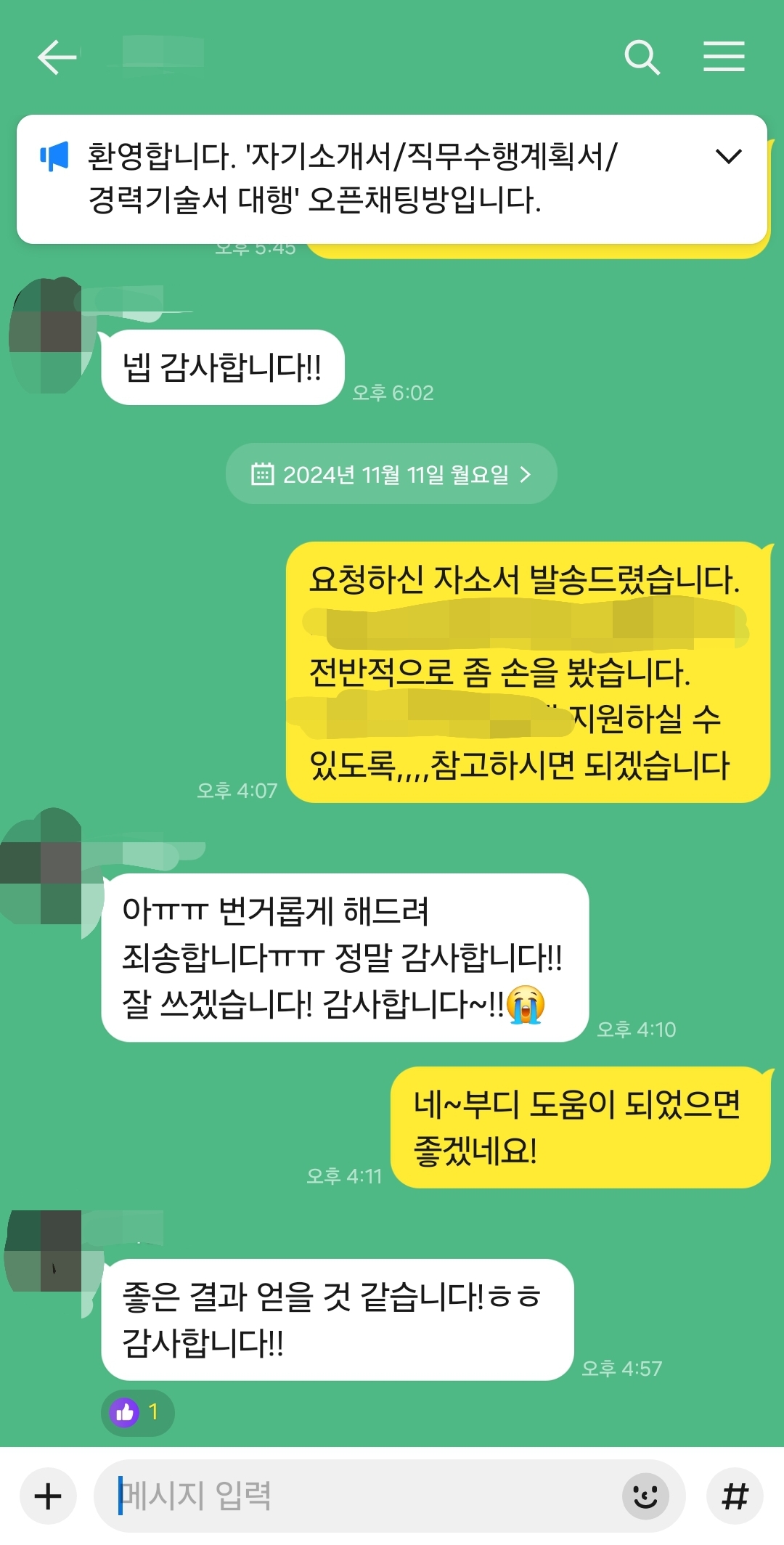Image resolution: width=784 pixels, height=1545 pixels.
Task: Open the emoticon picker
Action: point(645,1496)
